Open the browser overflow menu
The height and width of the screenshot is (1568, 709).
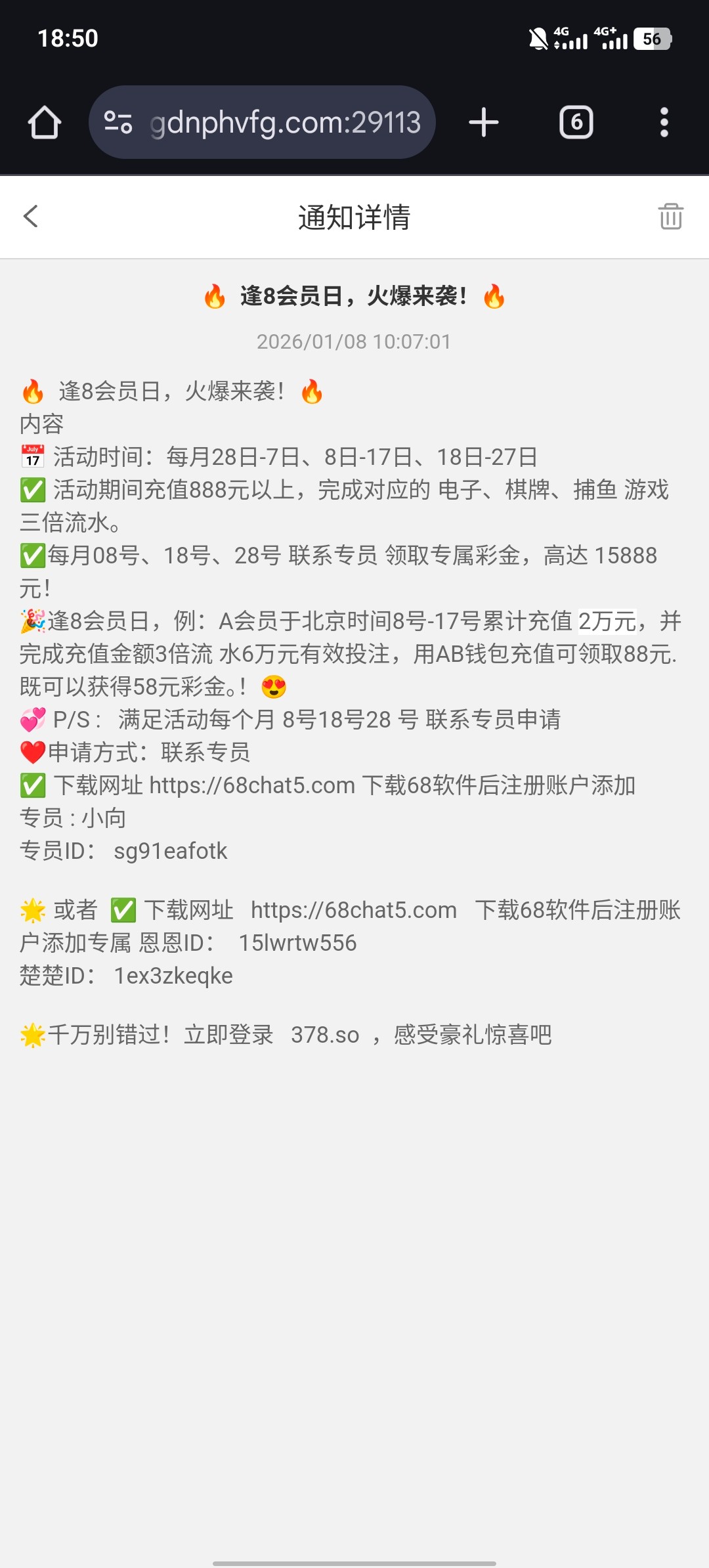[664, 122]
